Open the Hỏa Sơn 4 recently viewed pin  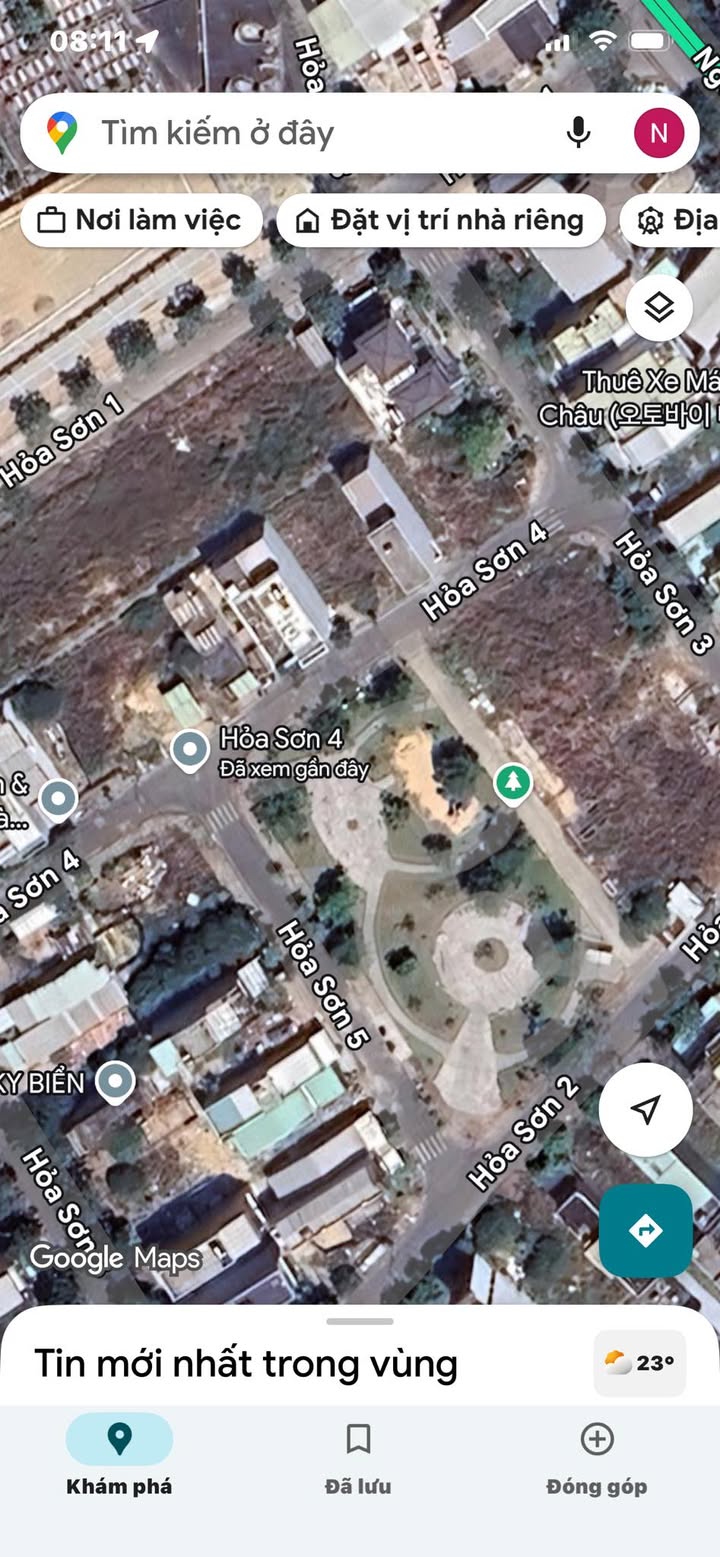pyautogui.click(x=190, y=750)
